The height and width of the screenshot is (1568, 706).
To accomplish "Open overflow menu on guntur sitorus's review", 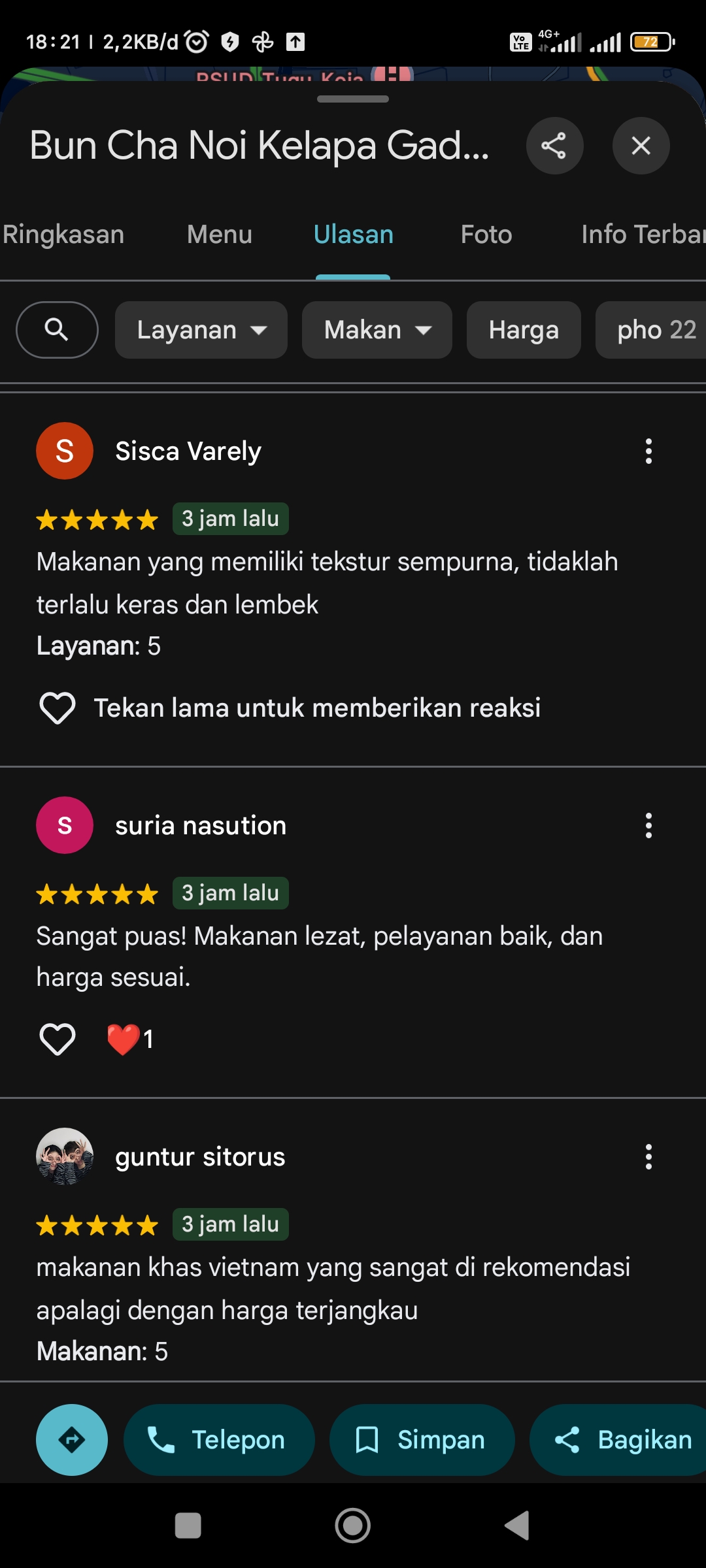I will (x=648, y=1157).
